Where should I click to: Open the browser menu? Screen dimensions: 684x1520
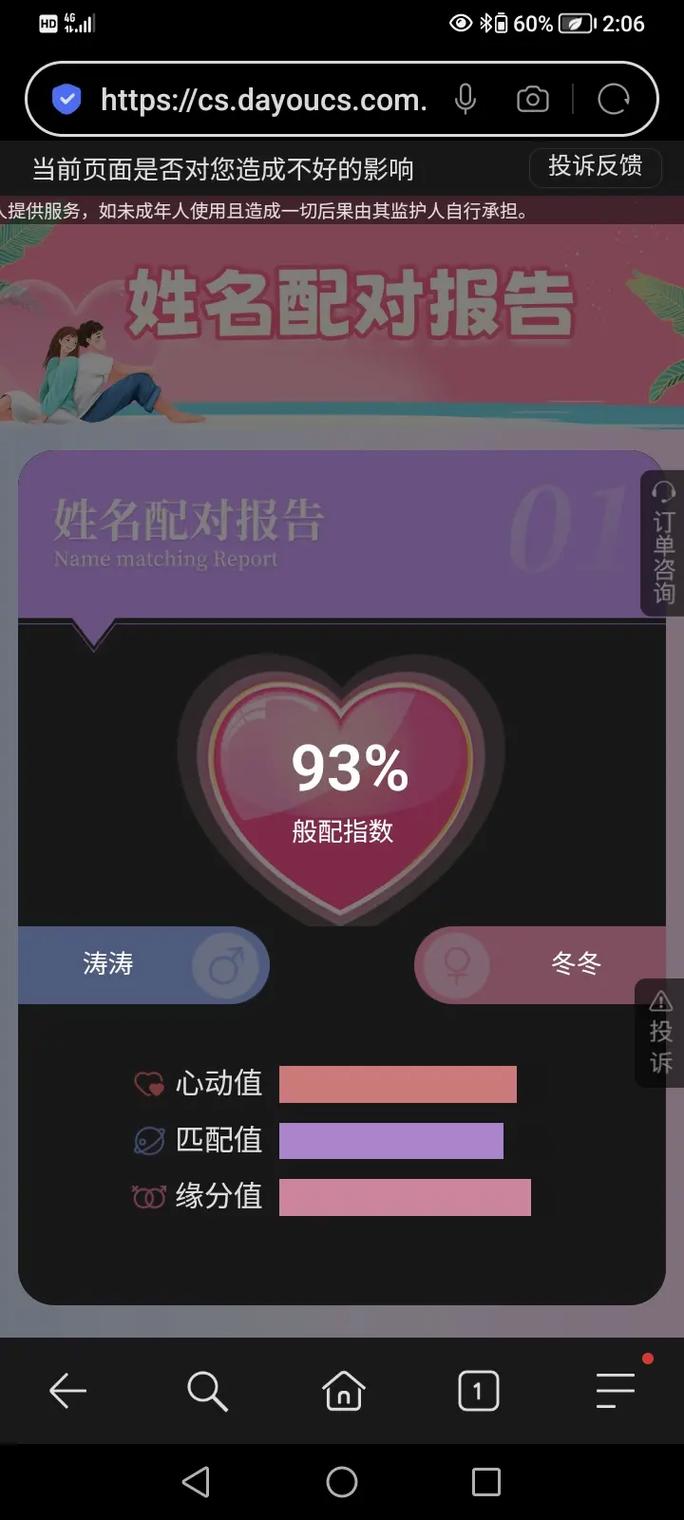click(x=615, y=1390)
